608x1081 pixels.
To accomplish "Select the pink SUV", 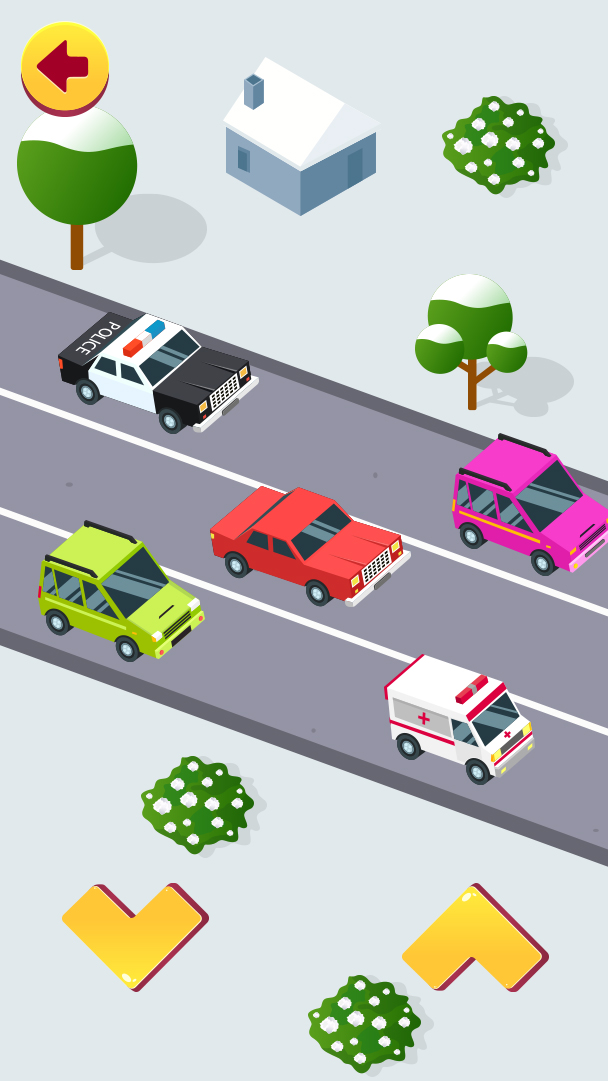I will (x=530, y=505).
